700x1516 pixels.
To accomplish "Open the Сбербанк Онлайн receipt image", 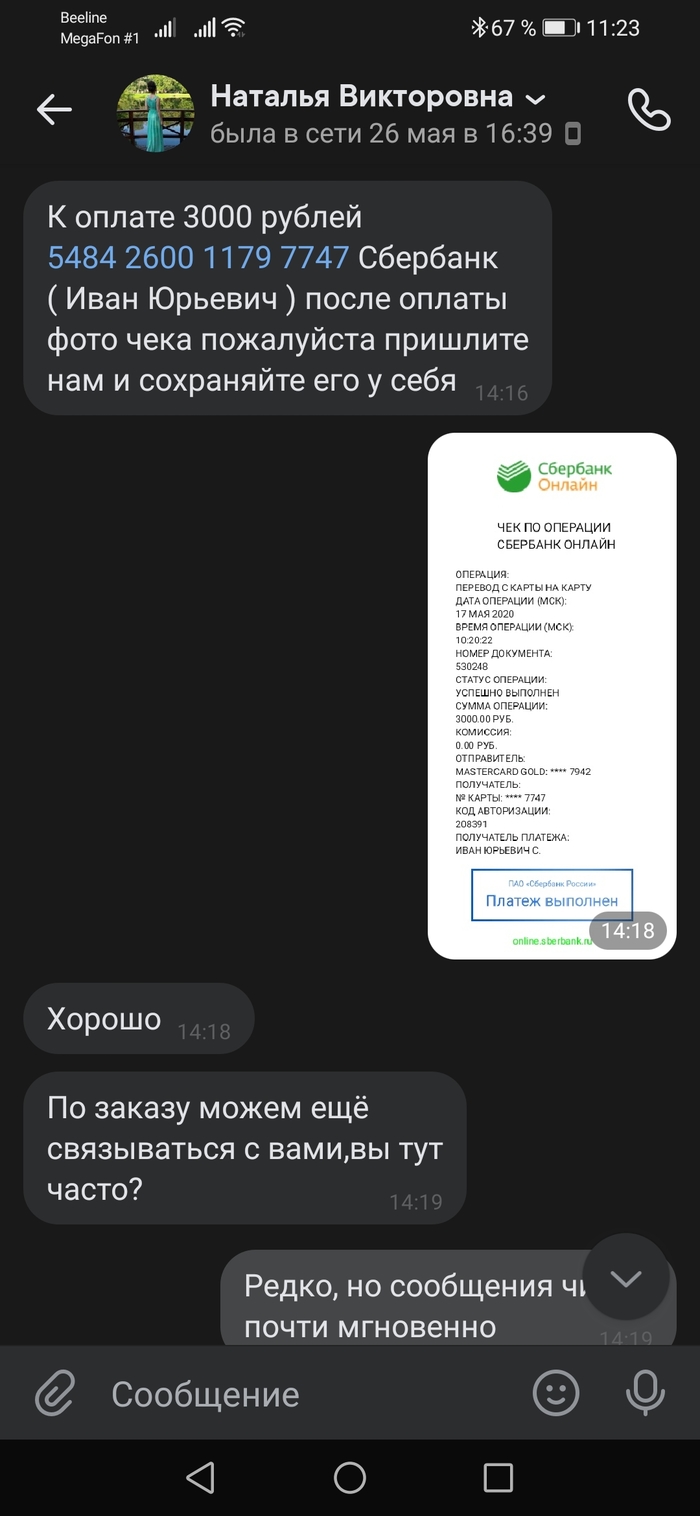I will (x=552, y=695).
